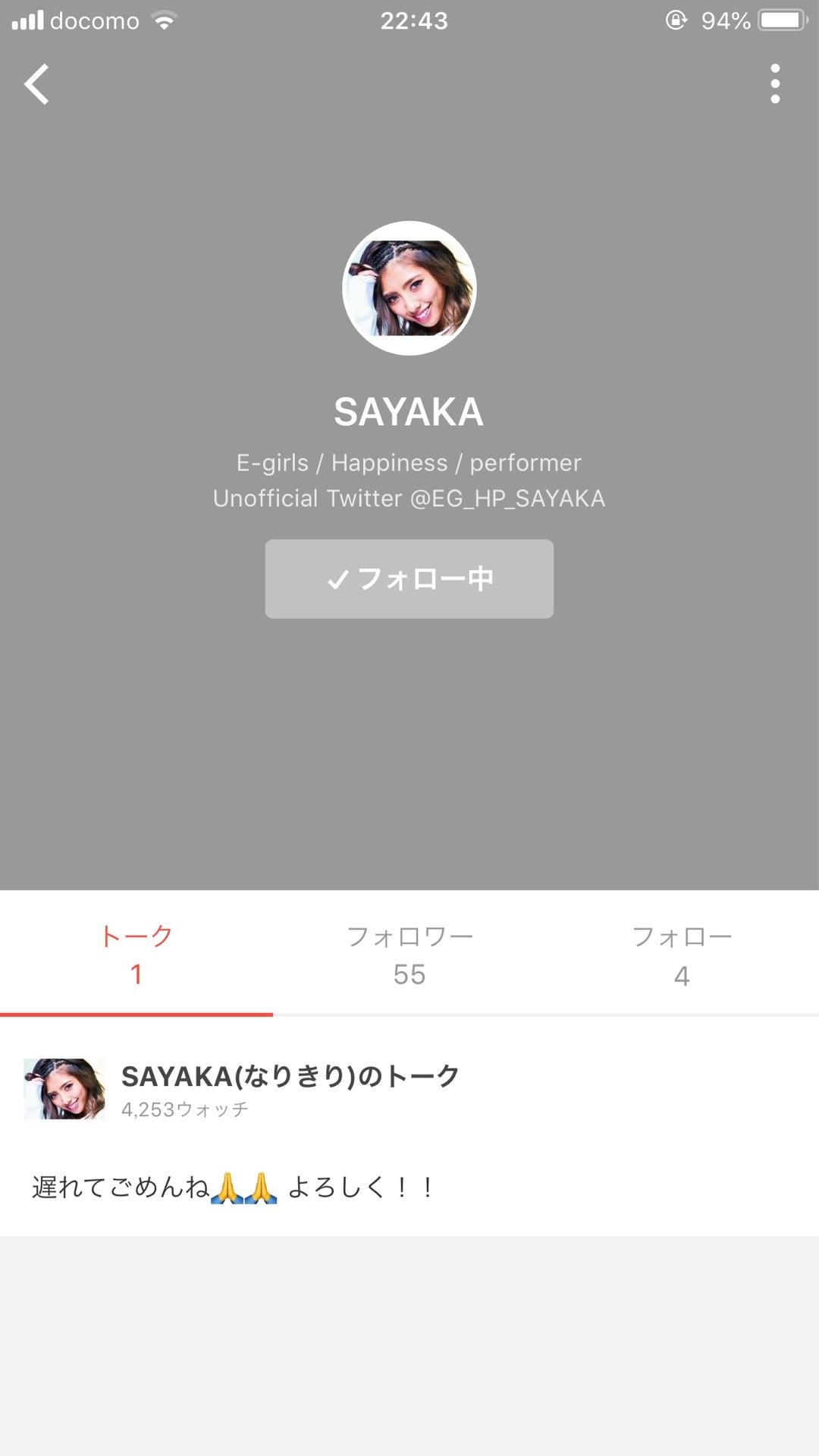Enlarge SAYAKA's round profile picture

pyautogui.click(x=409, y=288)
